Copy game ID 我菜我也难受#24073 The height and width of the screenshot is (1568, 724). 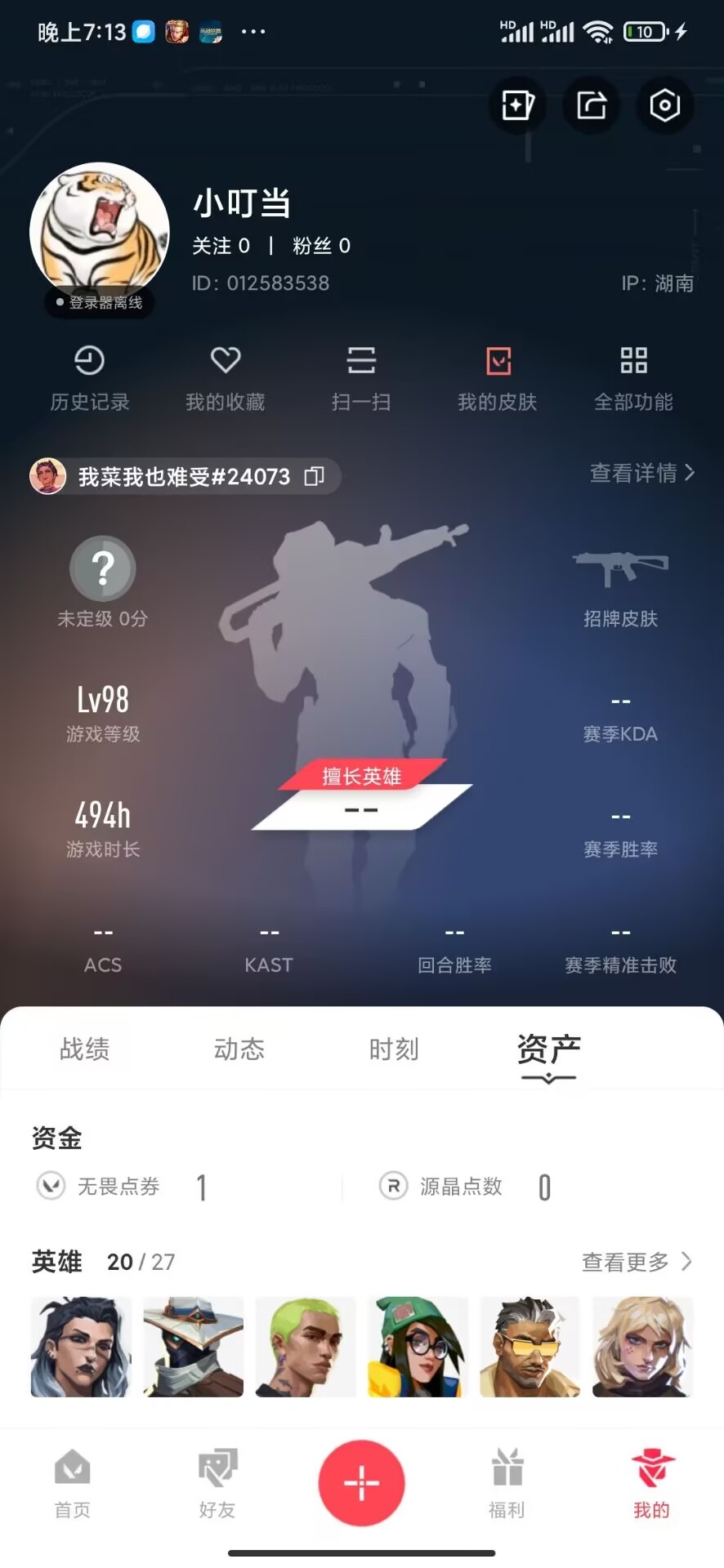point(315,476)
